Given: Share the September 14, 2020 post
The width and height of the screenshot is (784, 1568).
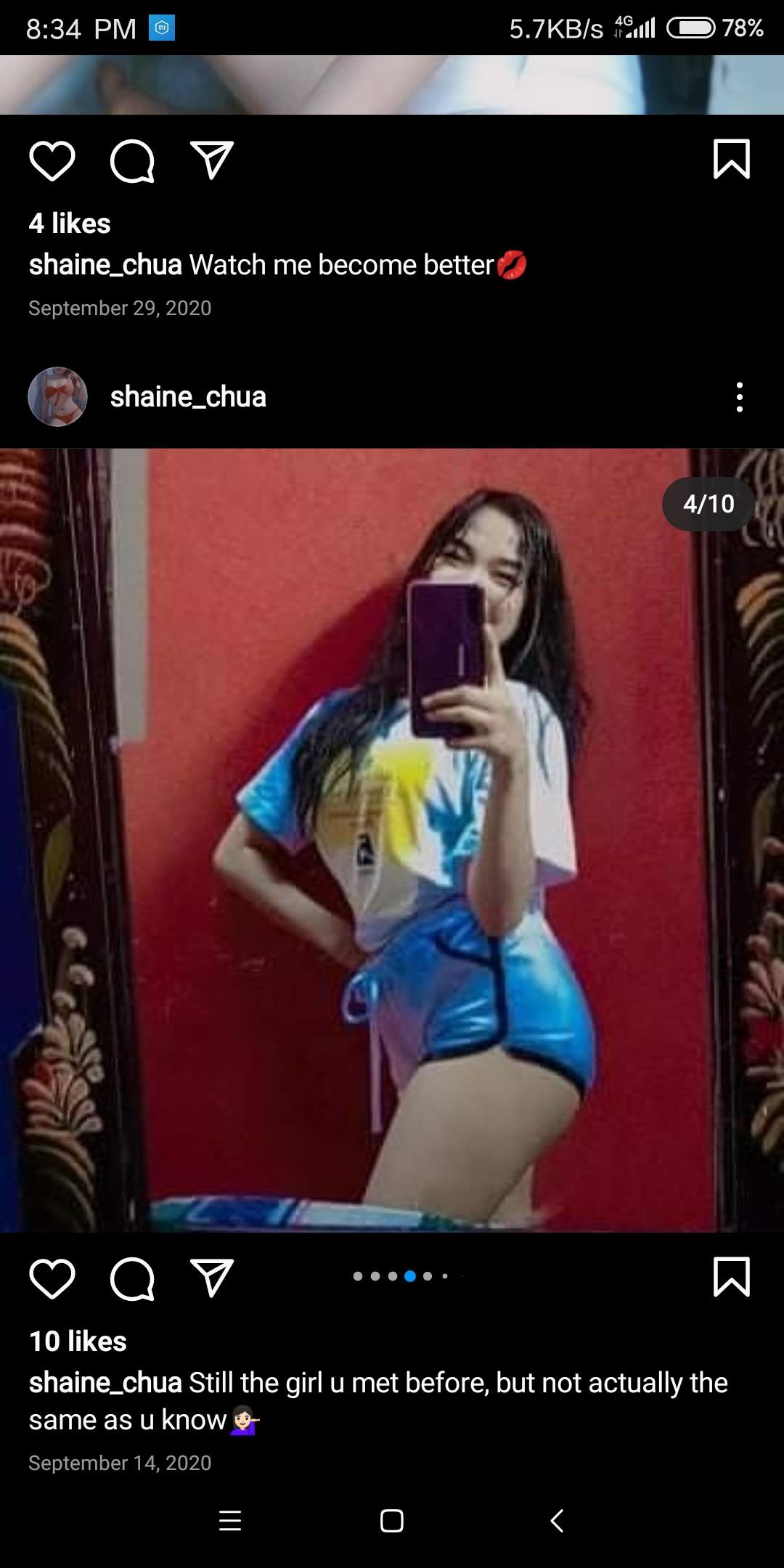Looking at the screenshot, I should 211,1278.
